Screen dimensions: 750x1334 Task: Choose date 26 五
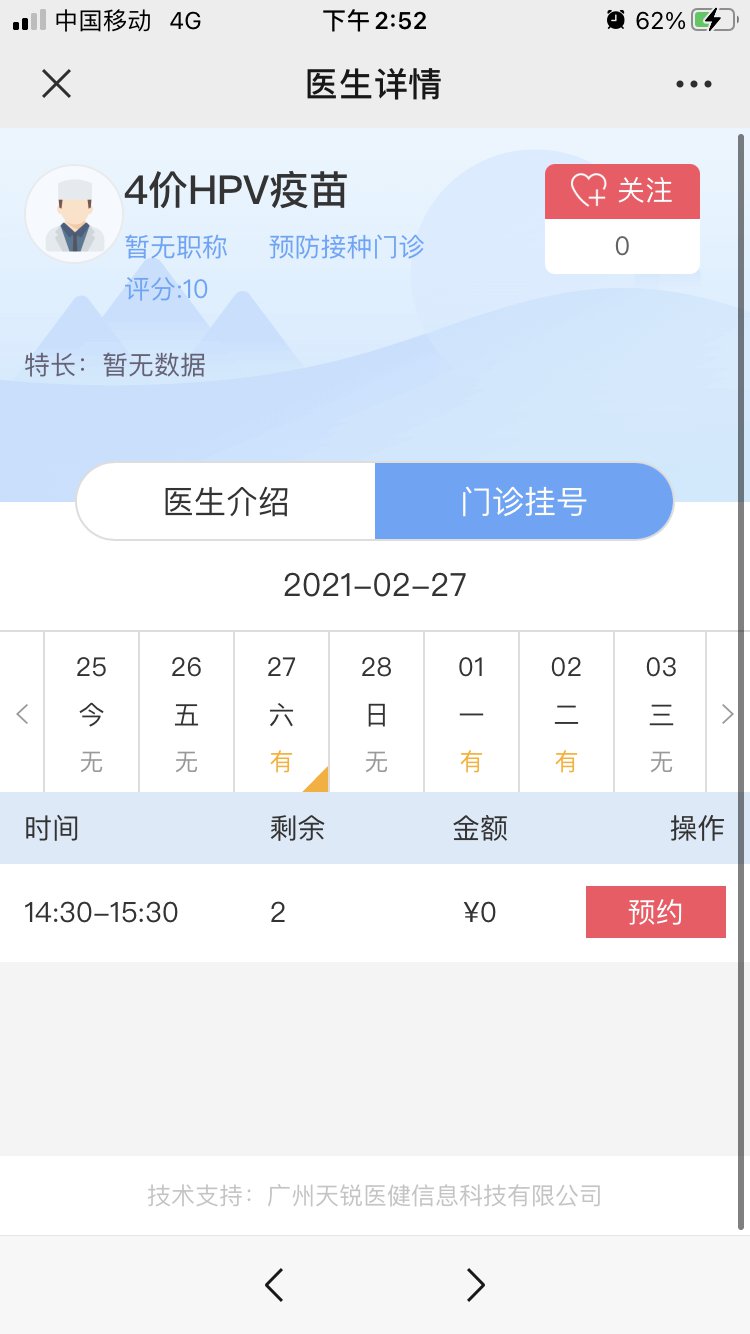(x=186, y=713)
